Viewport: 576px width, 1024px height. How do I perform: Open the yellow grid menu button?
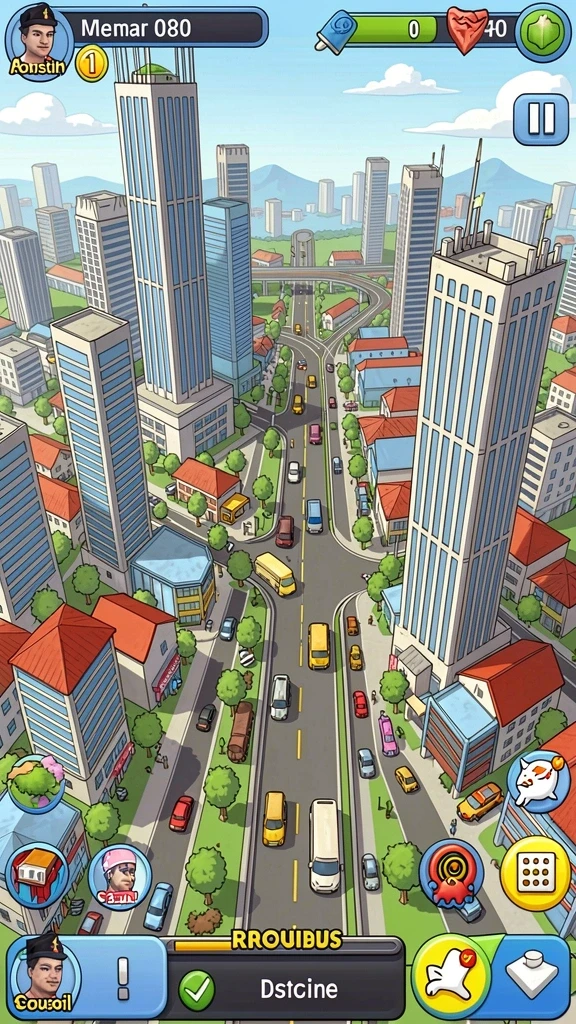click(x=536, y=873)
